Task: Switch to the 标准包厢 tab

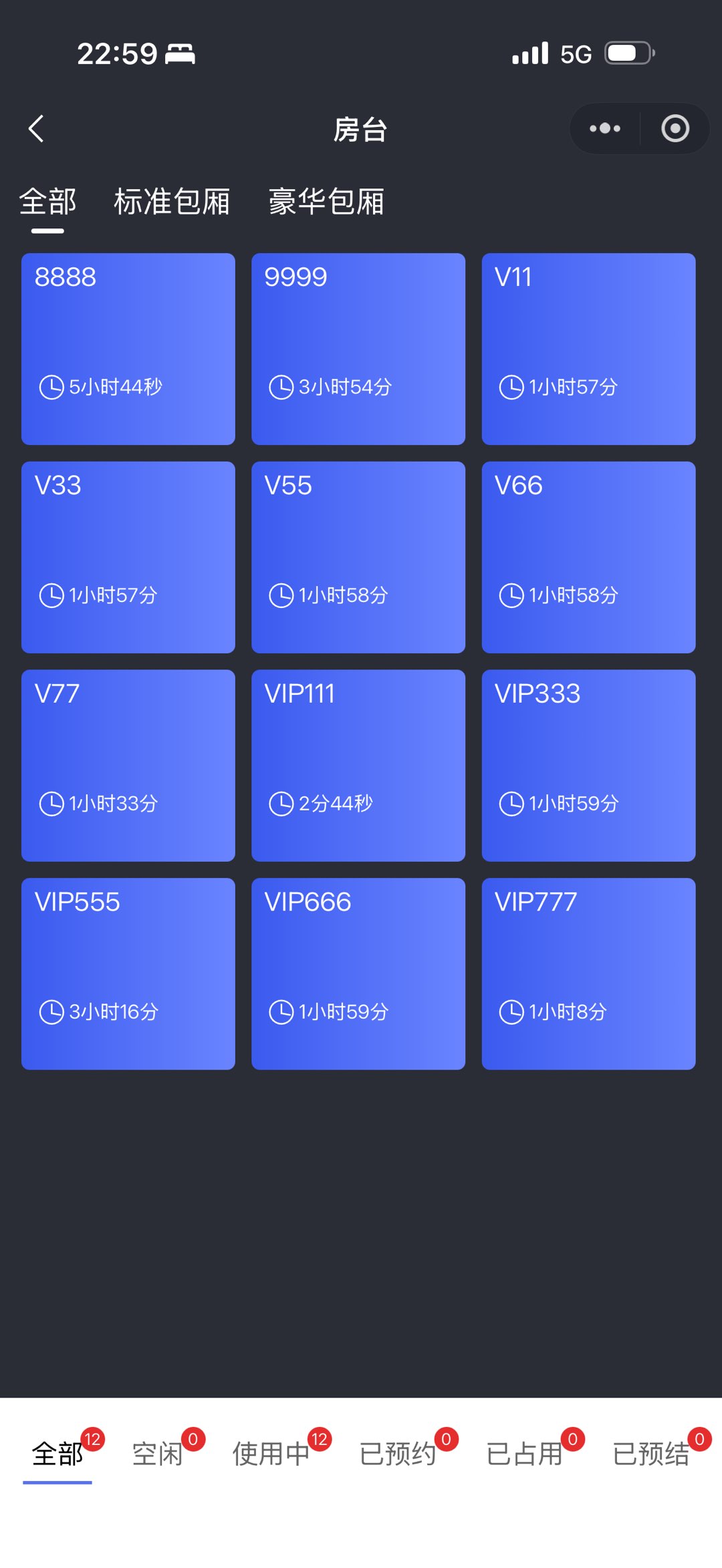Action: coord(172,202)
